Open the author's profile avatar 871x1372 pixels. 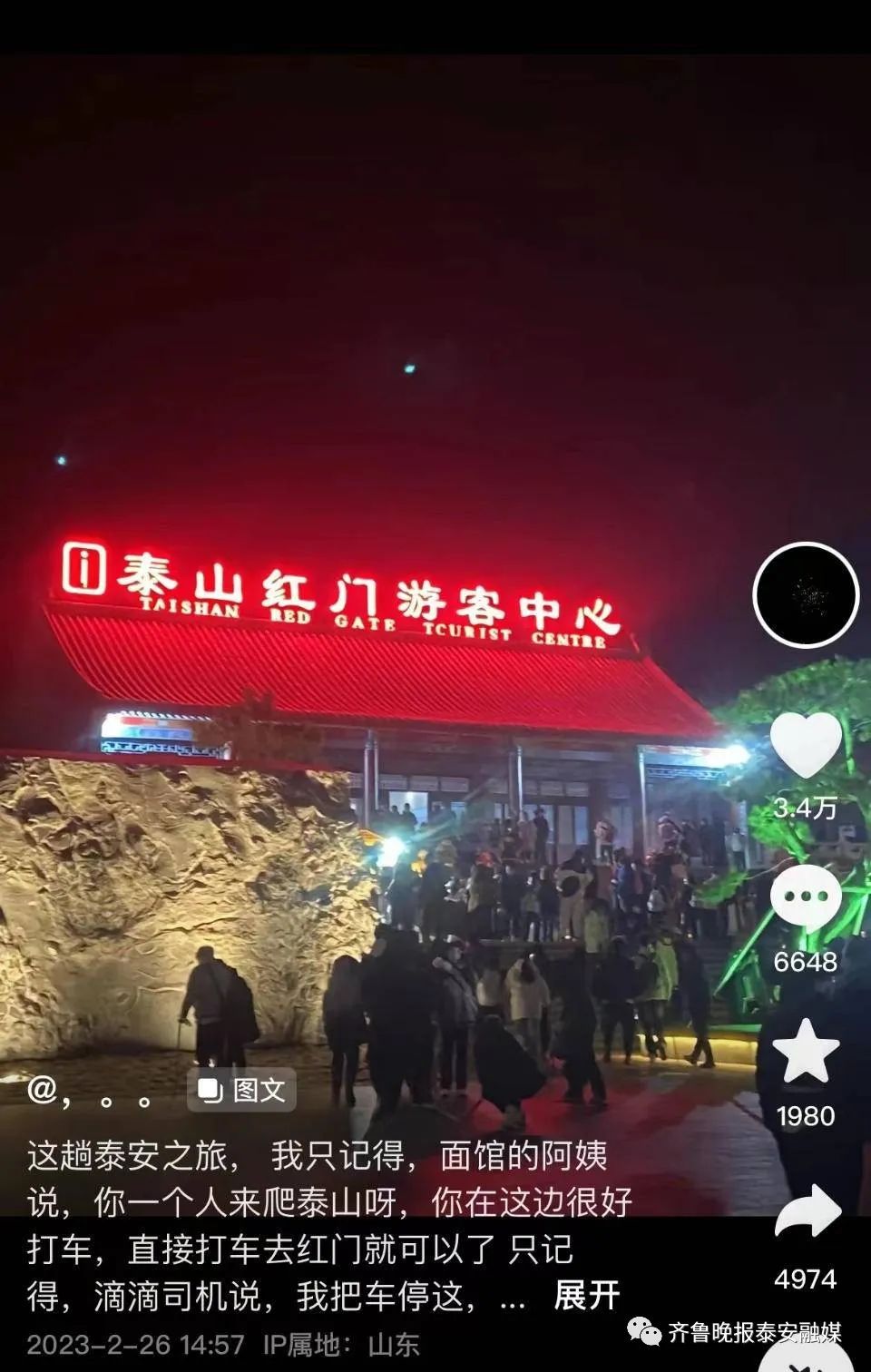click(x=806, y=595)
